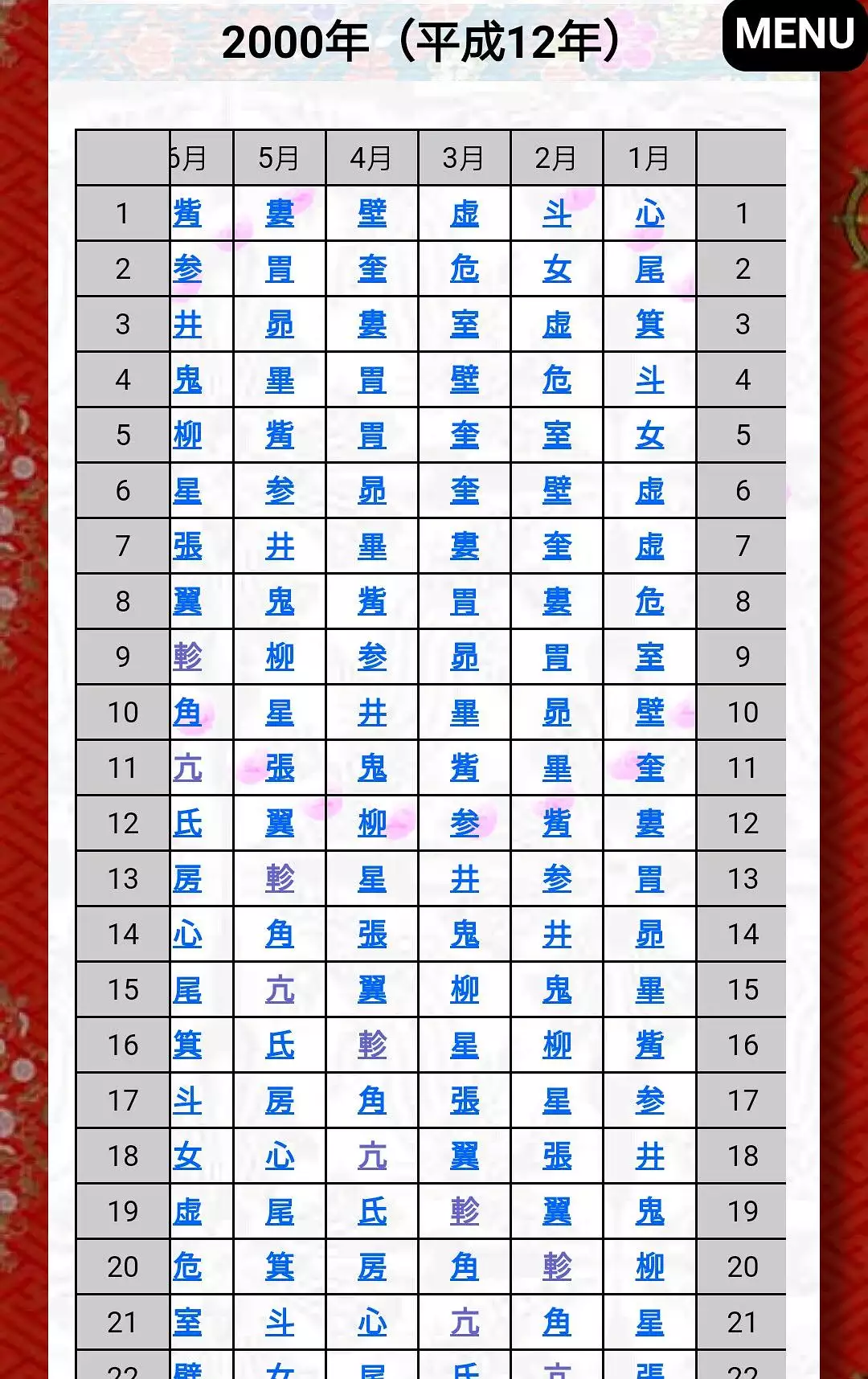Click the 翼 link under May, day 12

click(279, 823)
